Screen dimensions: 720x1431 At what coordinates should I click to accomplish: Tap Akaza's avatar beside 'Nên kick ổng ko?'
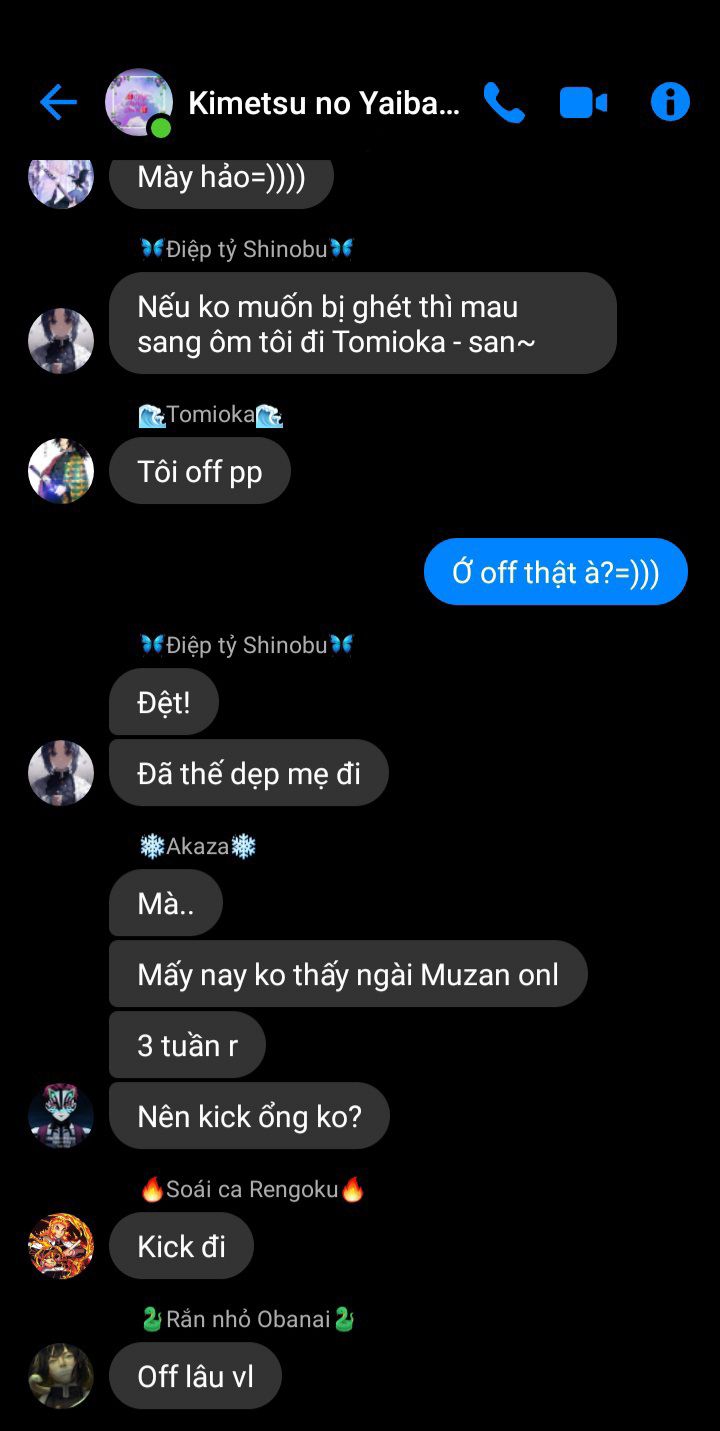(x=61, y=1115)
